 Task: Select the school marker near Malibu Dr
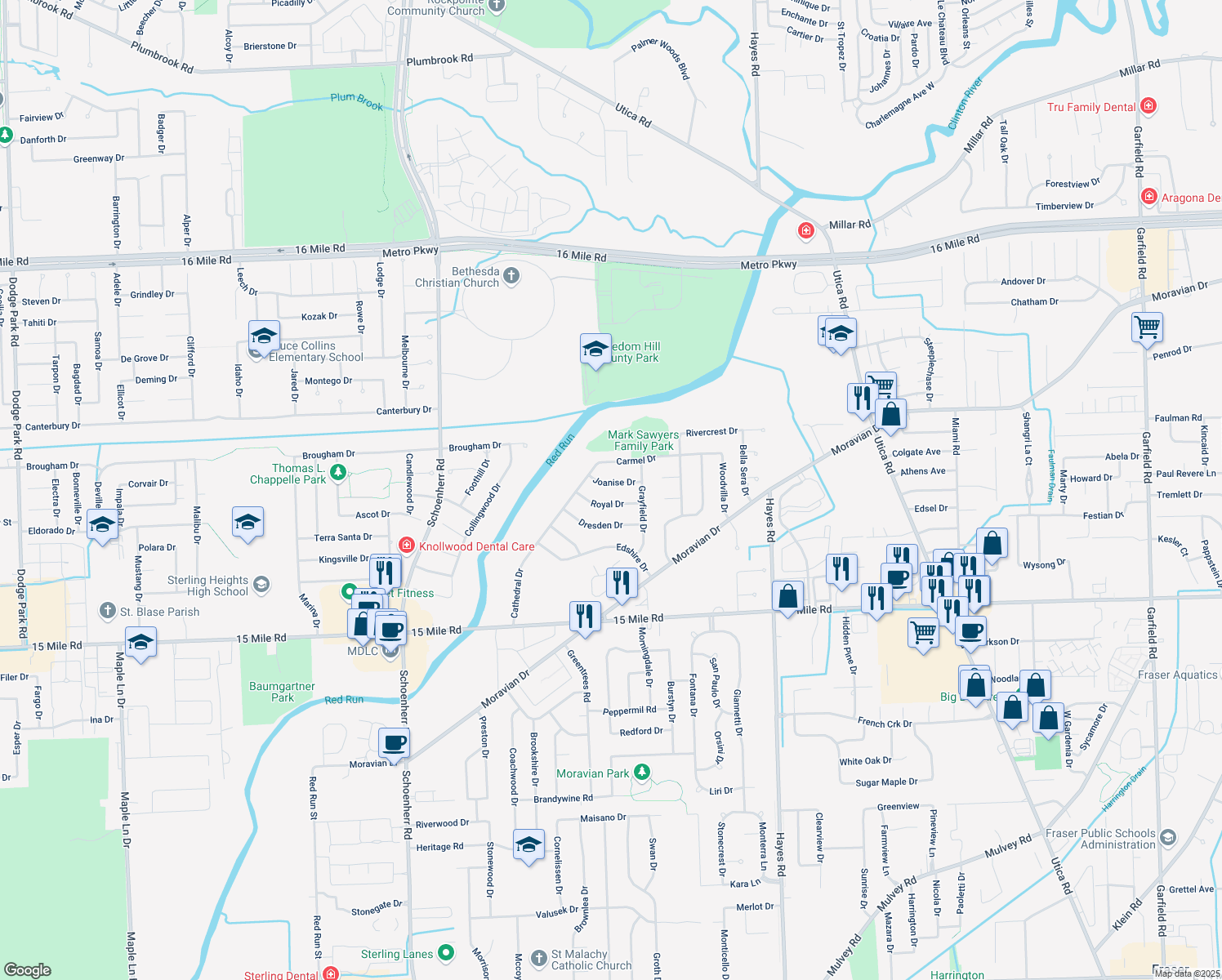coord(247,523)
